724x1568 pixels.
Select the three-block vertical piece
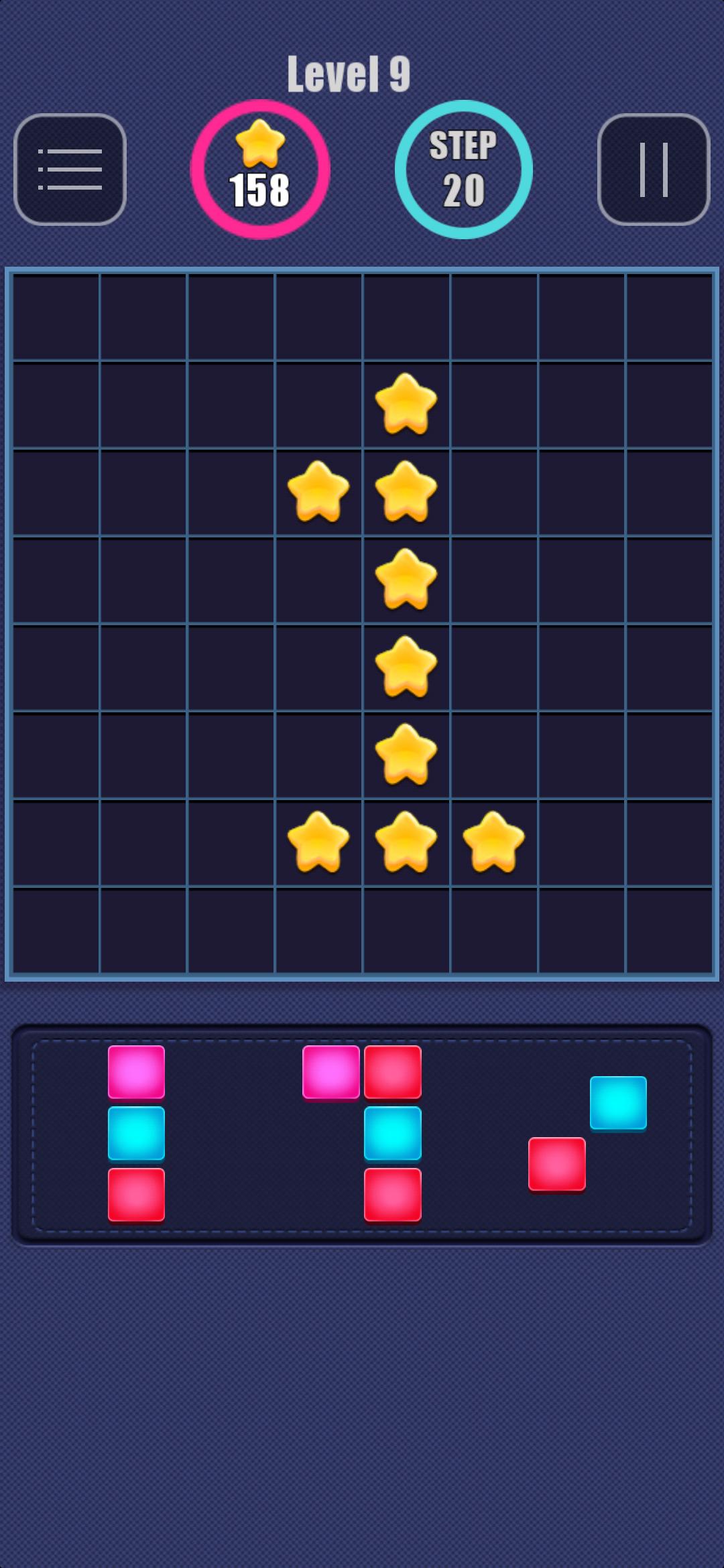pos(136,1133)
